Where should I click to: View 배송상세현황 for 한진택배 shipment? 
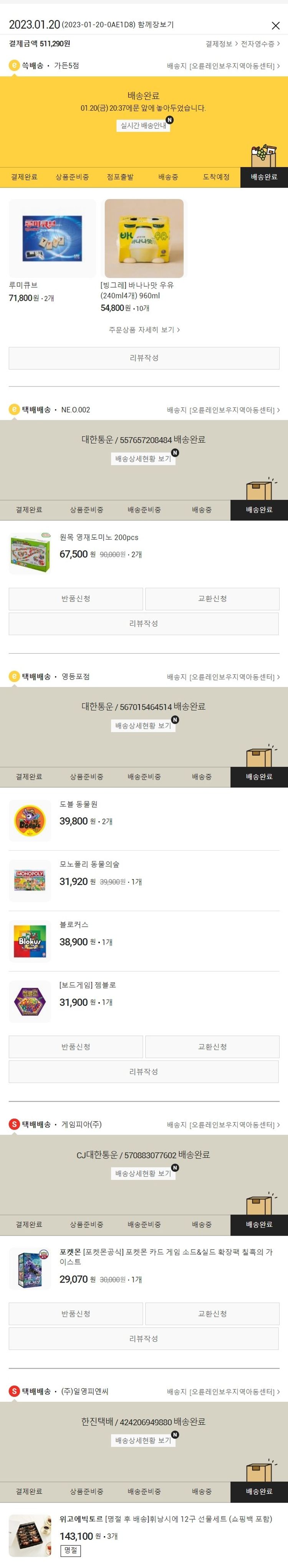coord(144,1441)
